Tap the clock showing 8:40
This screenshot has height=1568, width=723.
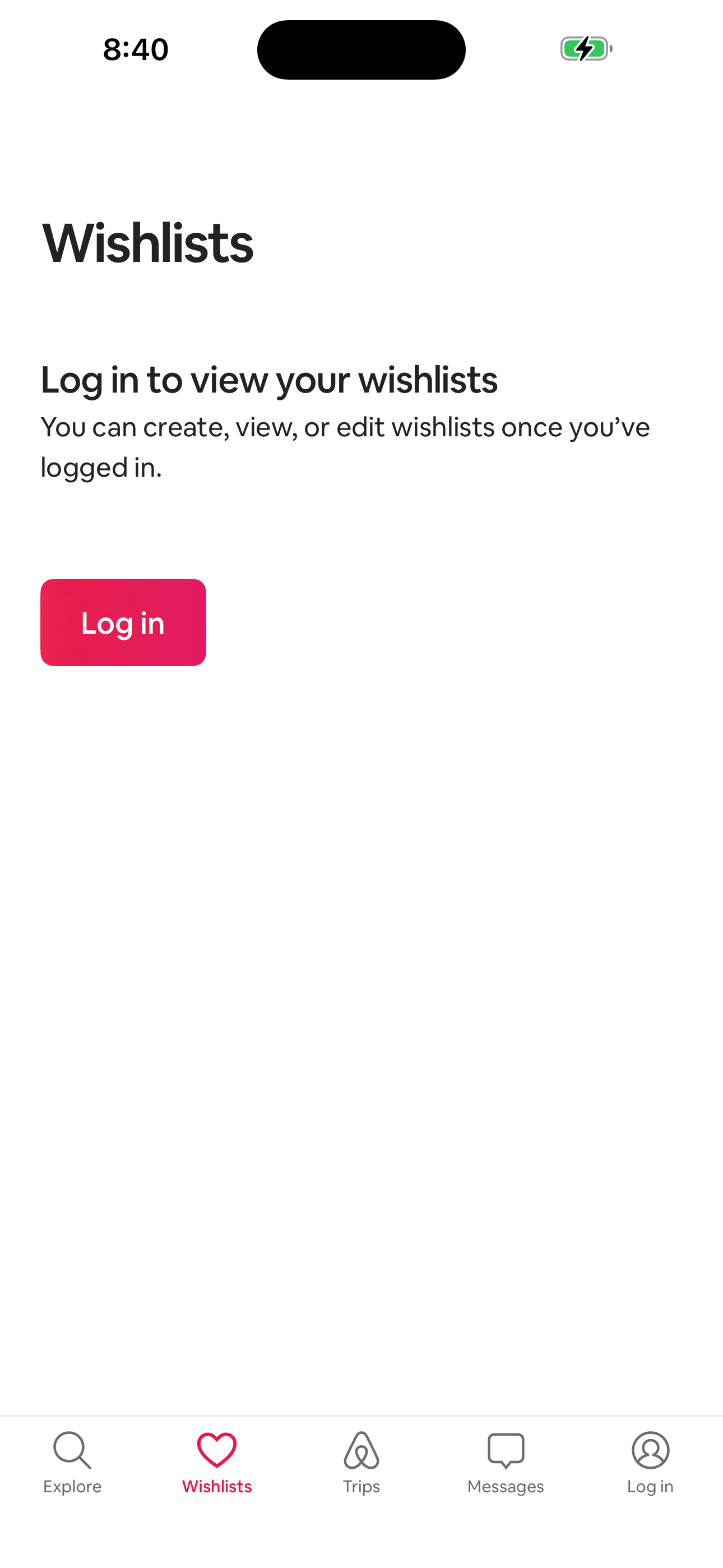tap(135, 50)
